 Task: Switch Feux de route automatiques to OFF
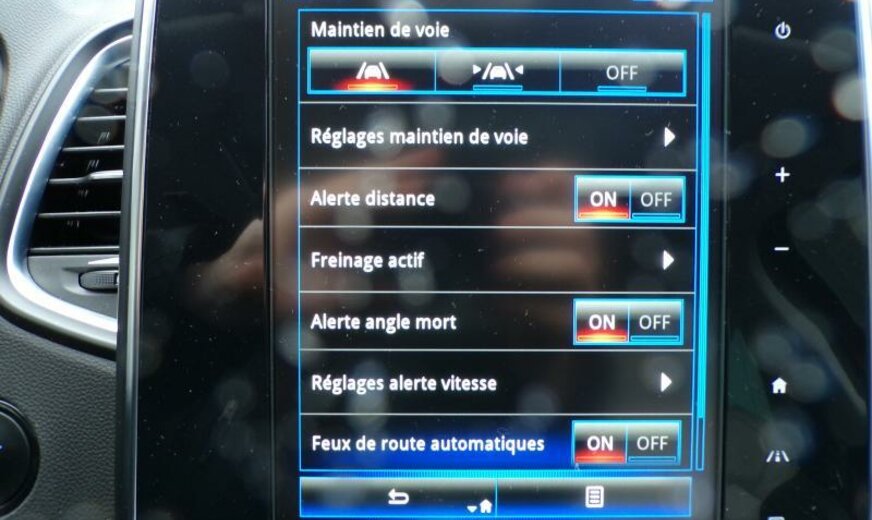click(652, 443)
